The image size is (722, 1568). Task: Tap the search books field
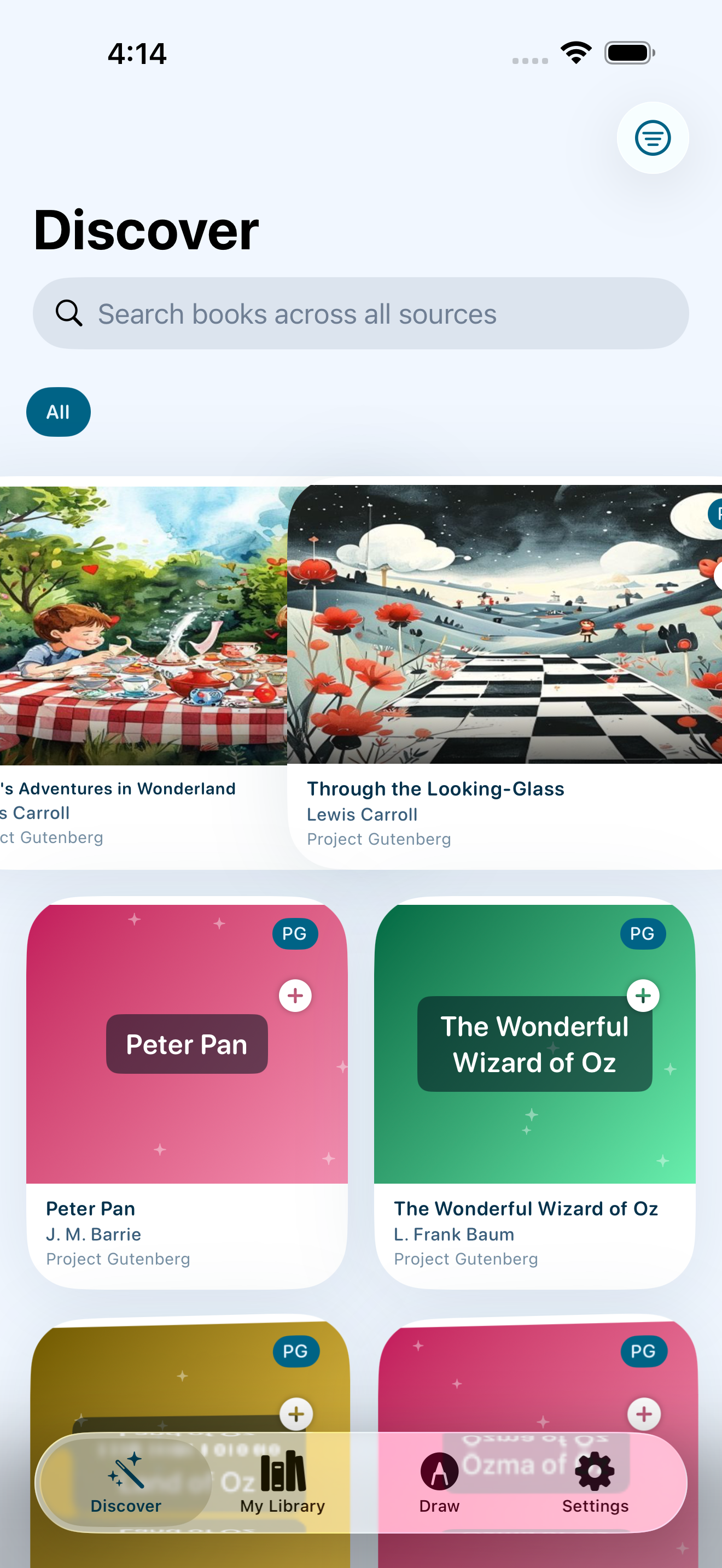(360, 313)
